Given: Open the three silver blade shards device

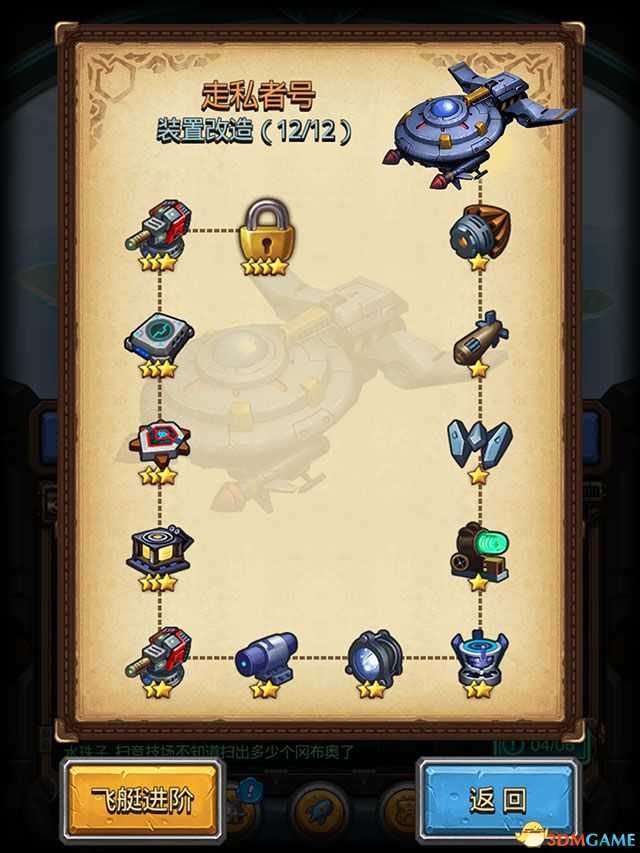Looking at the screenshot, I should point(479,443).
